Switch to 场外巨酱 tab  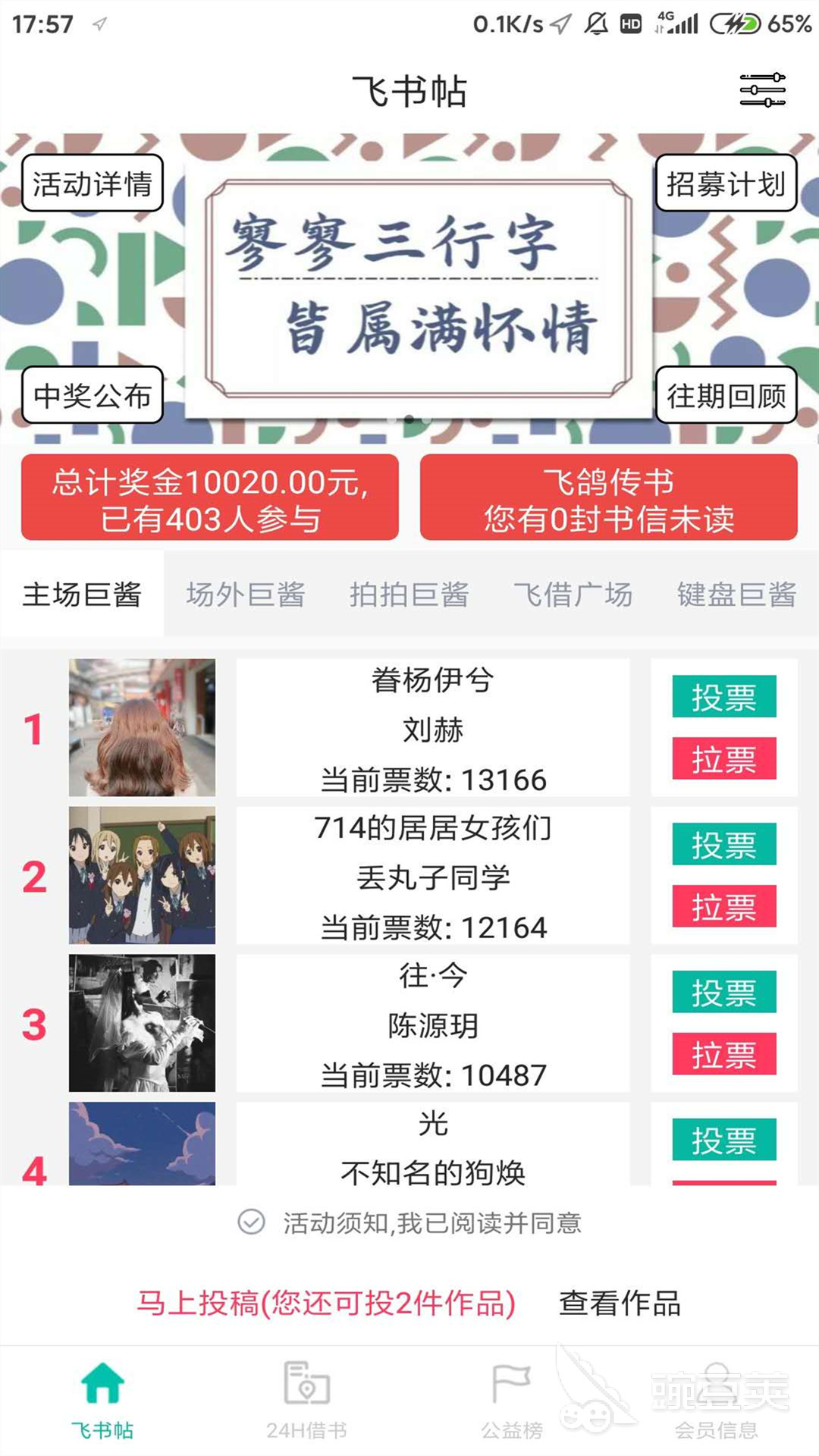pos(246,595)
